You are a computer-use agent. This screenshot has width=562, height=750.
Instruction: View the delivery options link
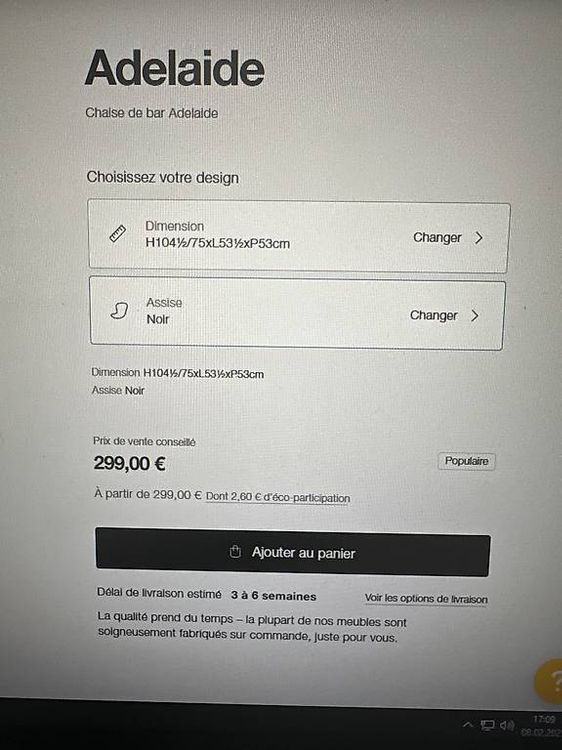[426, 599]
